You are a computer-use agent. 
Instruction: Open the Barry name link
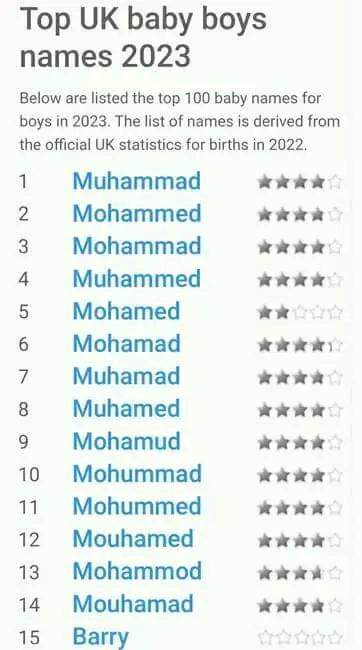point(101,638)
